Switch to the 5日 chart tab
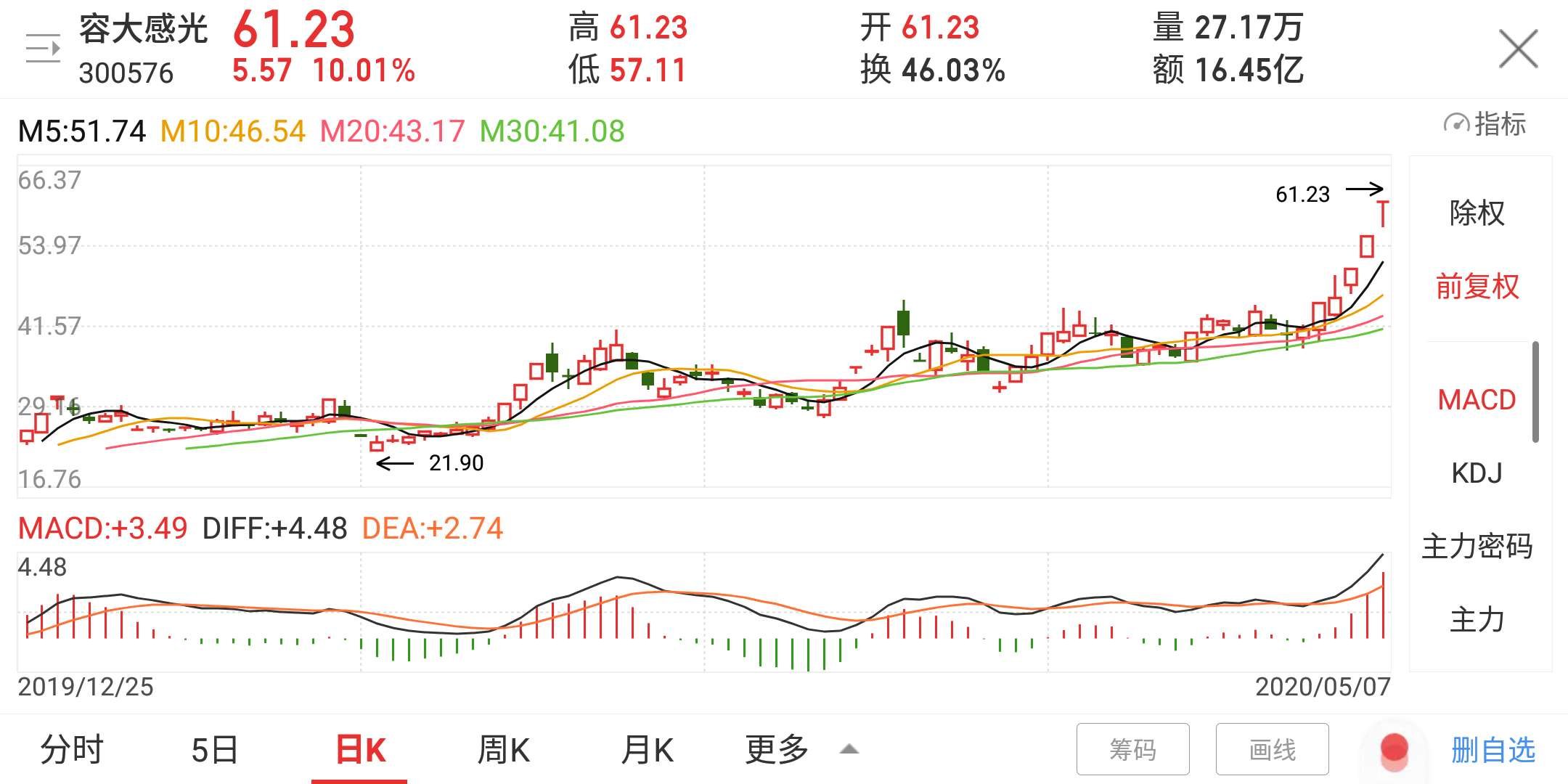This screenshot has width=1568, height=784. [215, 750]
